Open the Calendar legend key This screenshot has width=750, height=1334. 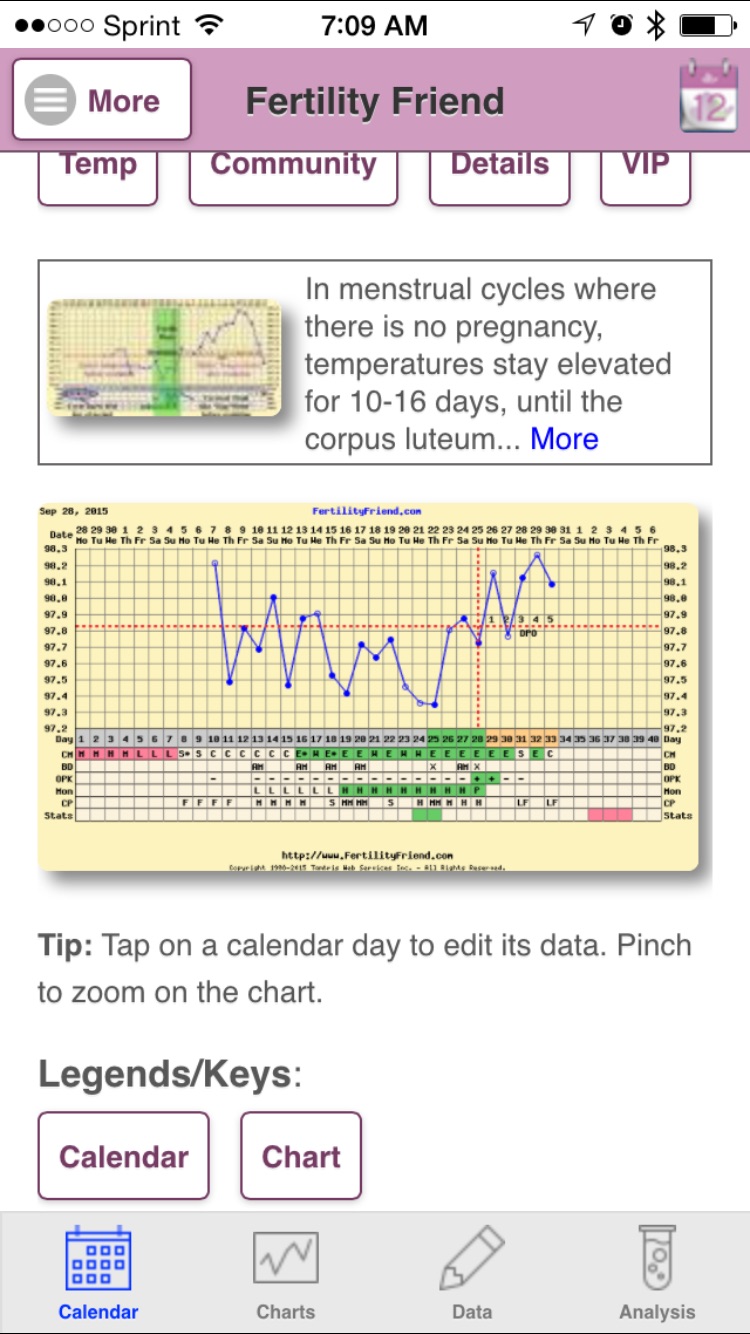(x=123, y=1156)
